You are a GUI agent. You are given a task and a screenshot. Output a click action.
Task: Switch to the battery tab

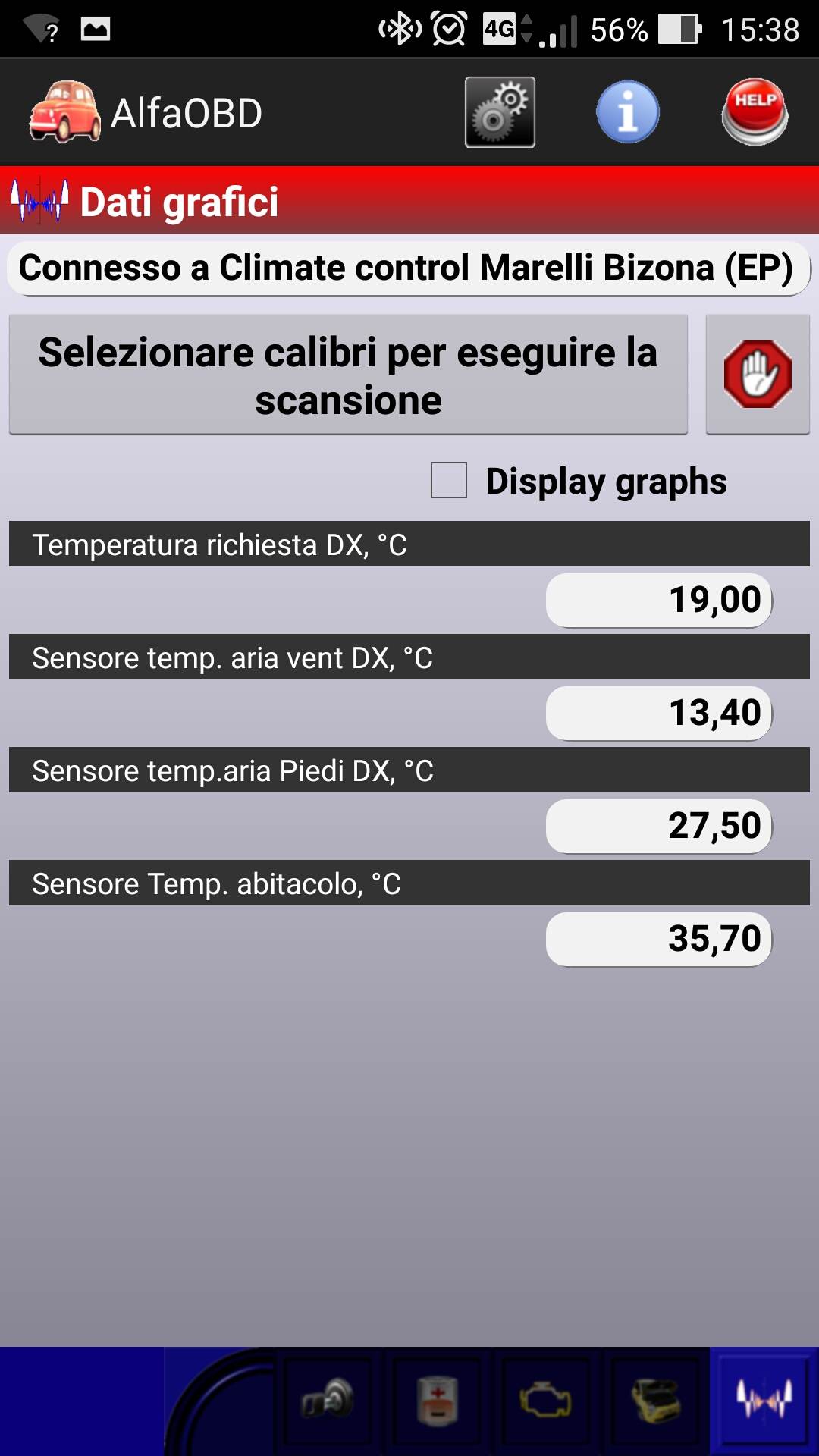(x=438, y=1400)
